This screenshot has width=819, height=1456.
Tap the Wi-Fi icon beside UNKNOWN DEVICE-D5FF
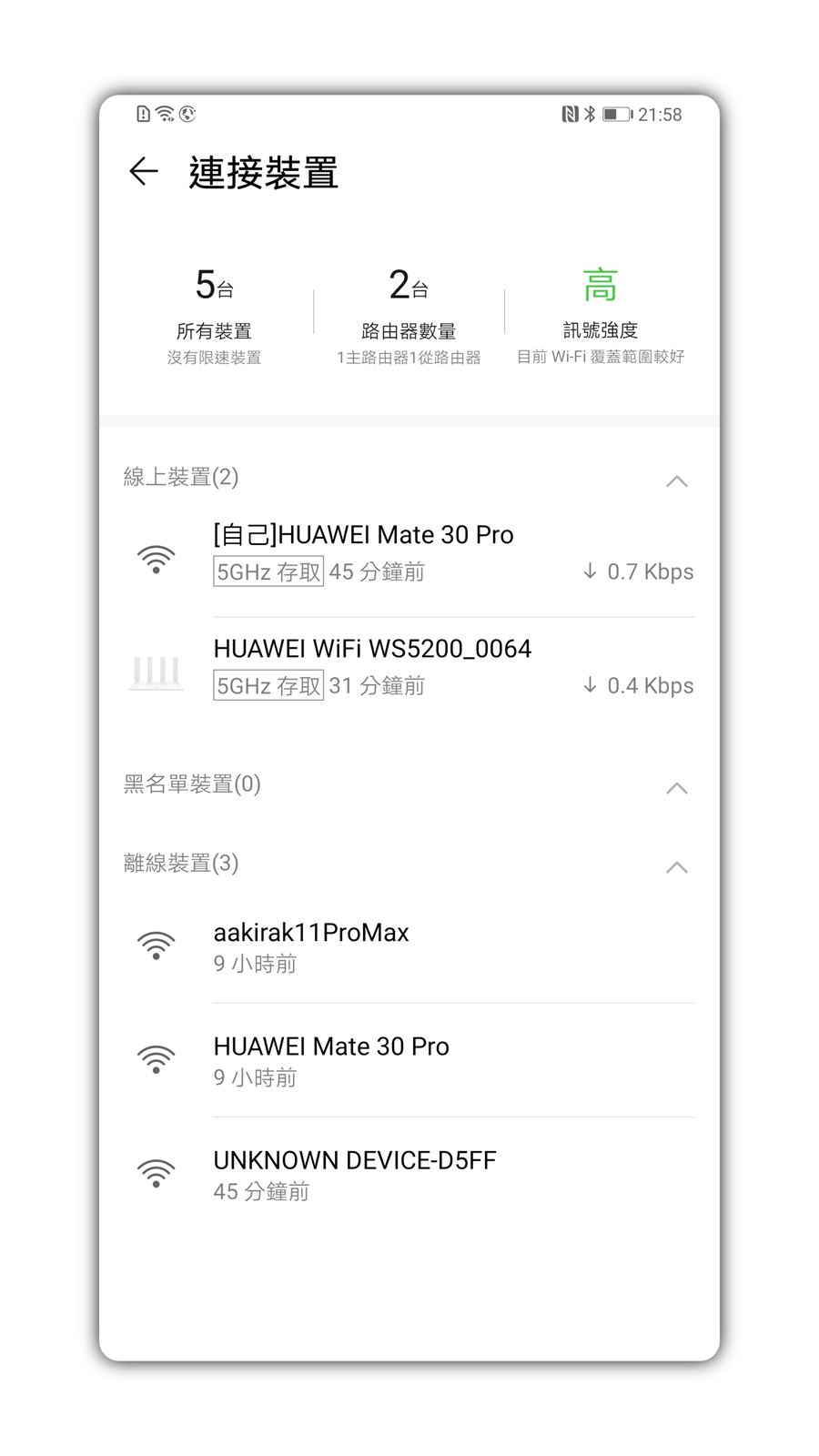point(156,1173)
